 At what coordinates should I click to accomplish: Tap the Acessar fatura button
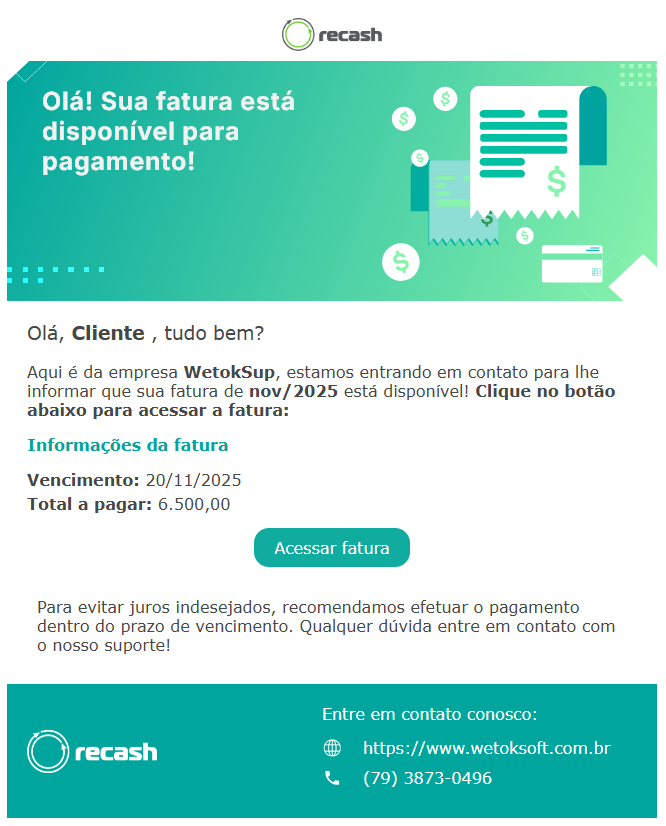tap(332, 548)
